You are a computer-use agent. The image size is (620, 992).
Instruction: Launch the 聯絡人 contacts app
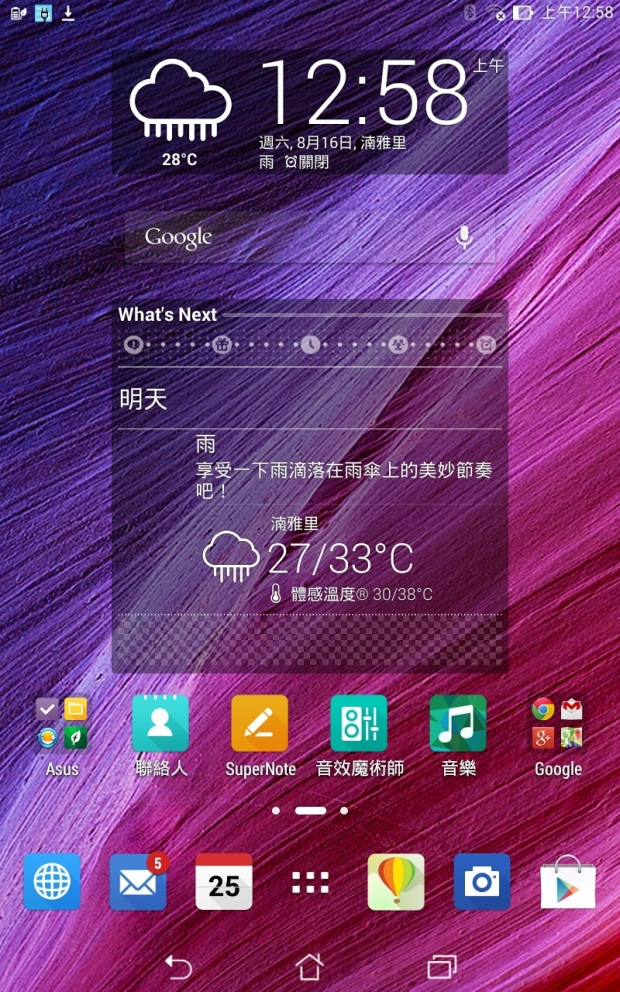click(x=160, y=725)
